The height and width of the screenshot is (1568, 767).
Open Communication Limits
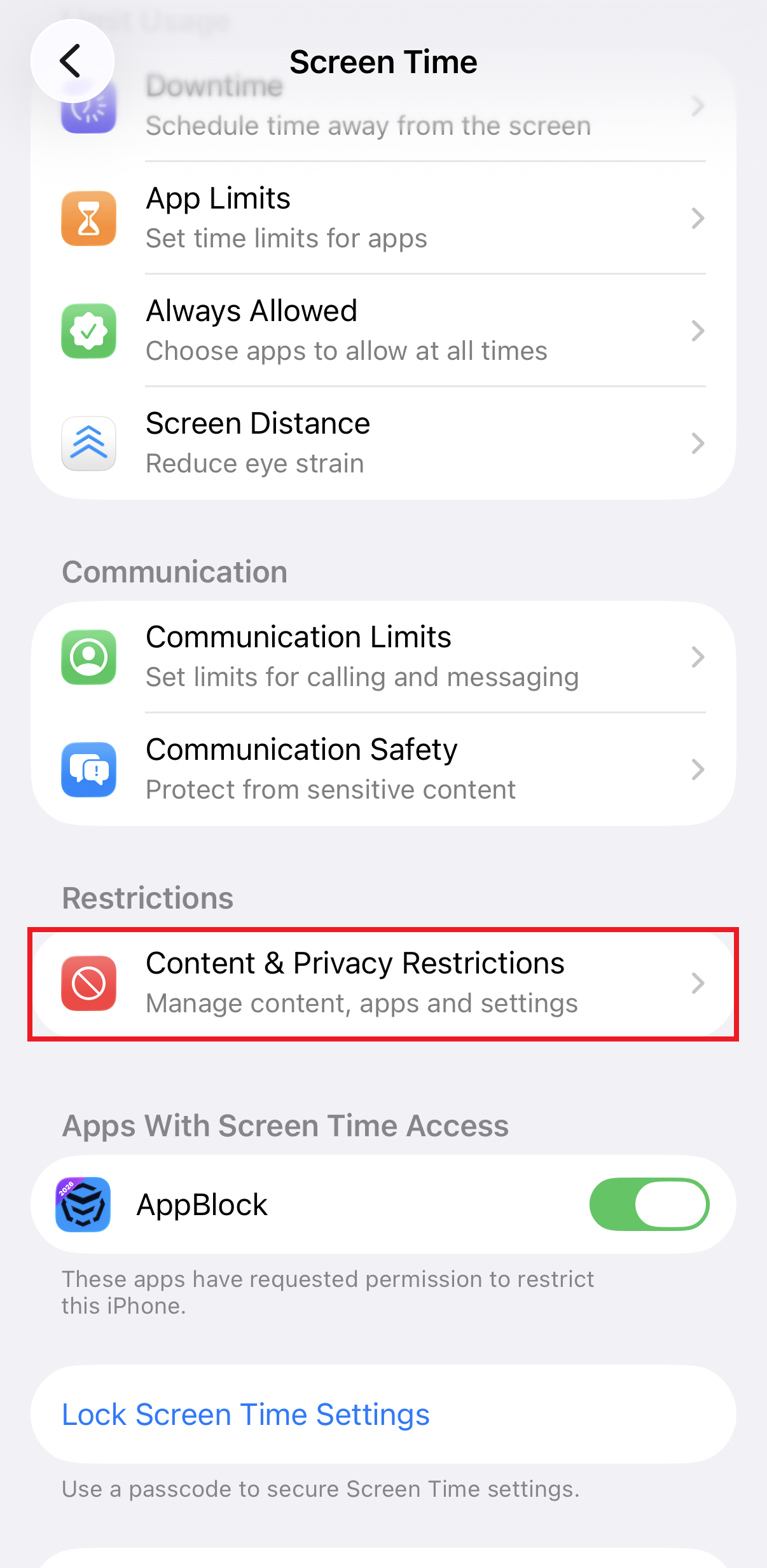point(383,657)
